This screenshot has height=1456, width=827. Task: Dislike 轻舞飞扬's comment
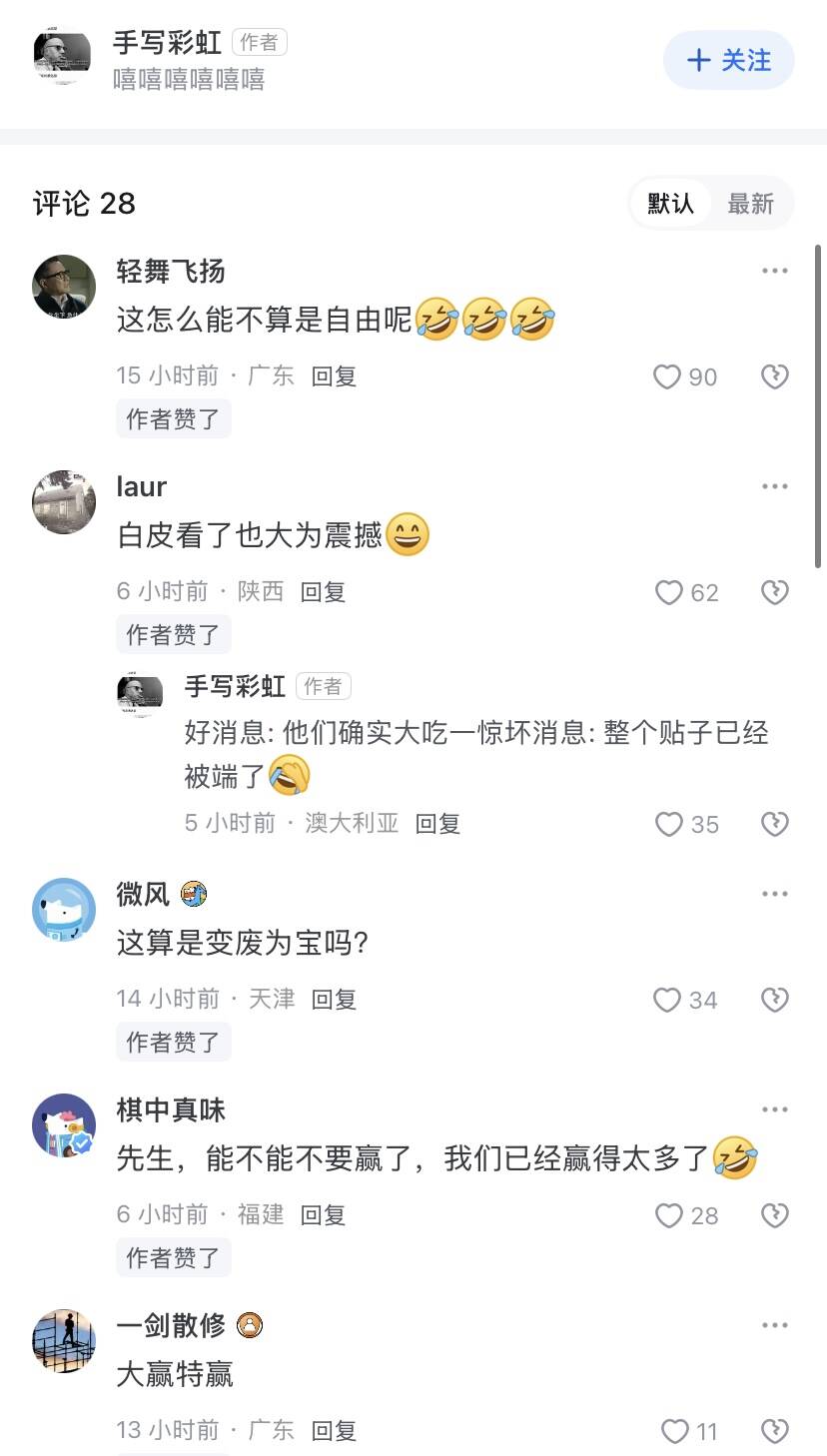[775, 376]
